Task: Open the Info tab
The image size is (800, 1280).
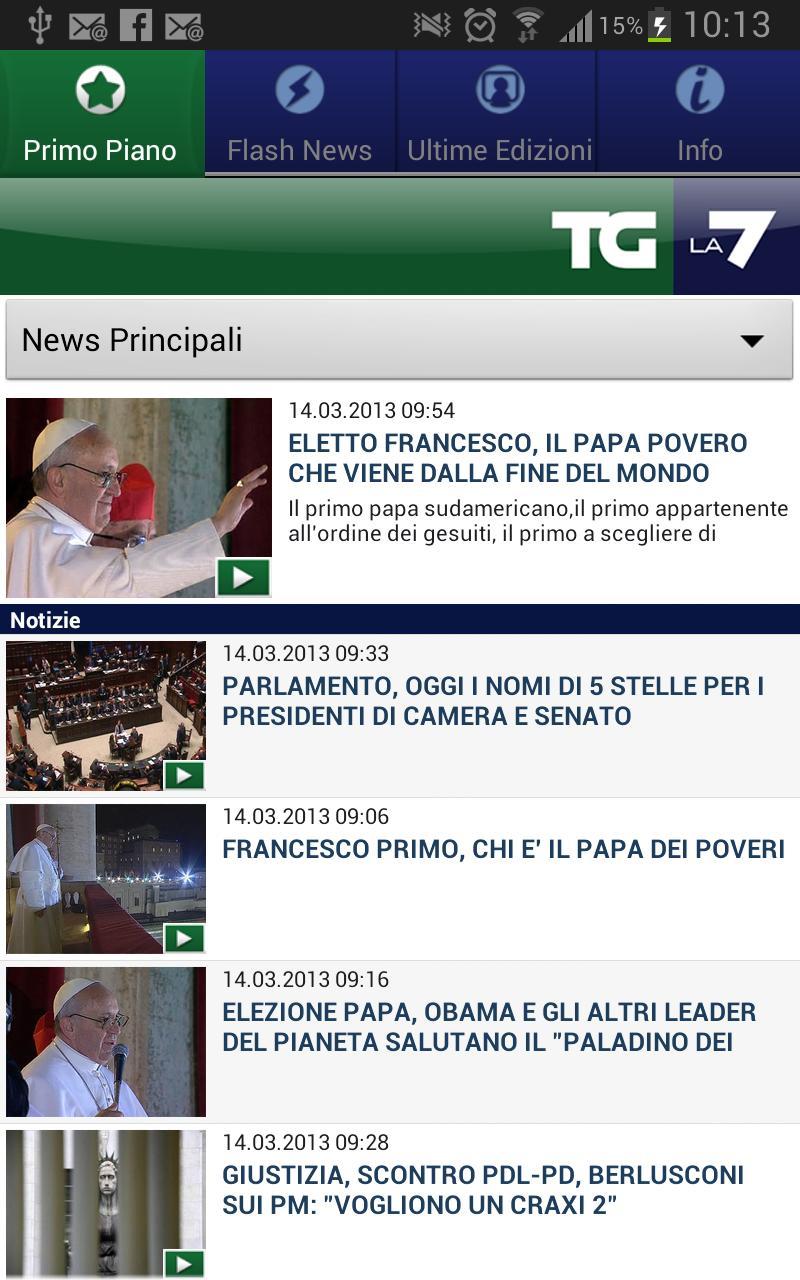Action: click(699, 110)
